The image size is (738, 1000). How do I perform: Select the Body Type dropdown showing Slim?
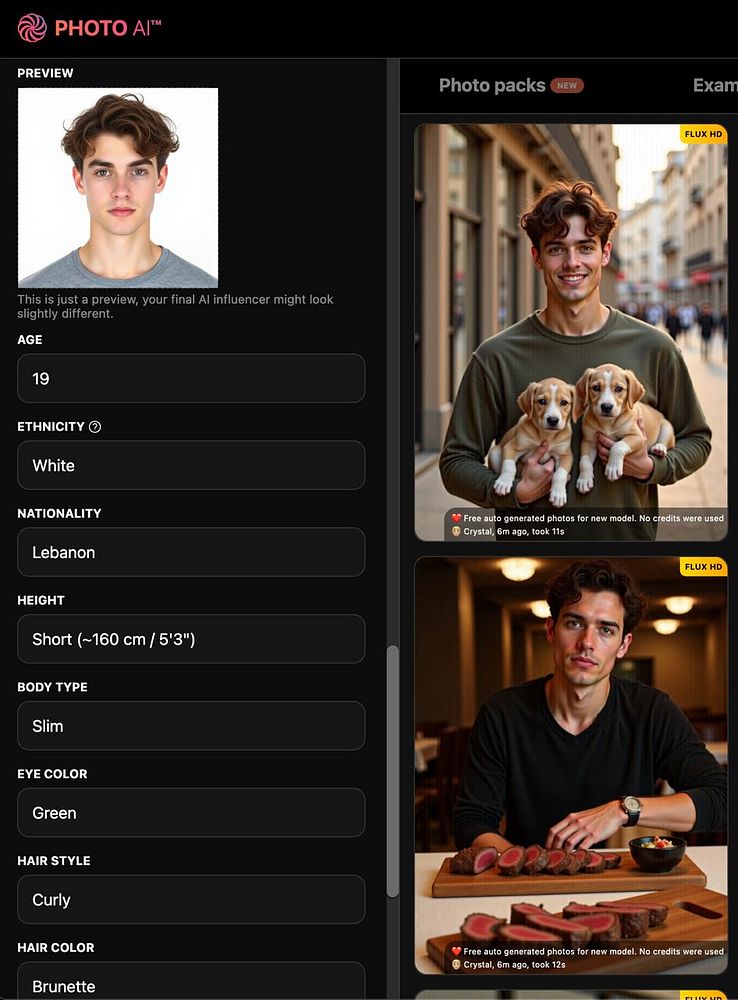coord(191,727)
